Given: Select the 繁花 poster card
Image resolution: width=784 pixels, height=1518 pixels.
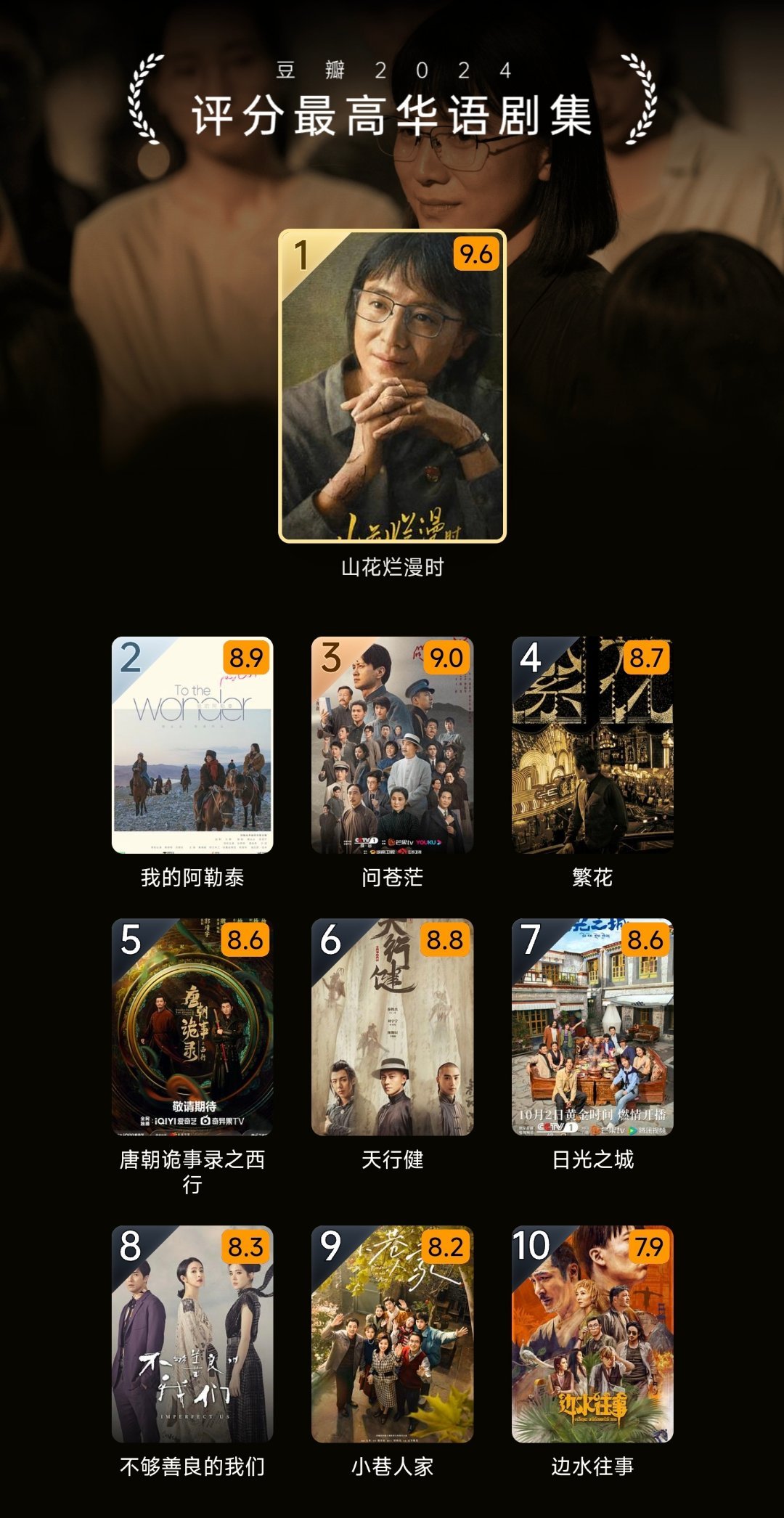Looking at the screenshot, I should (592, 745).
